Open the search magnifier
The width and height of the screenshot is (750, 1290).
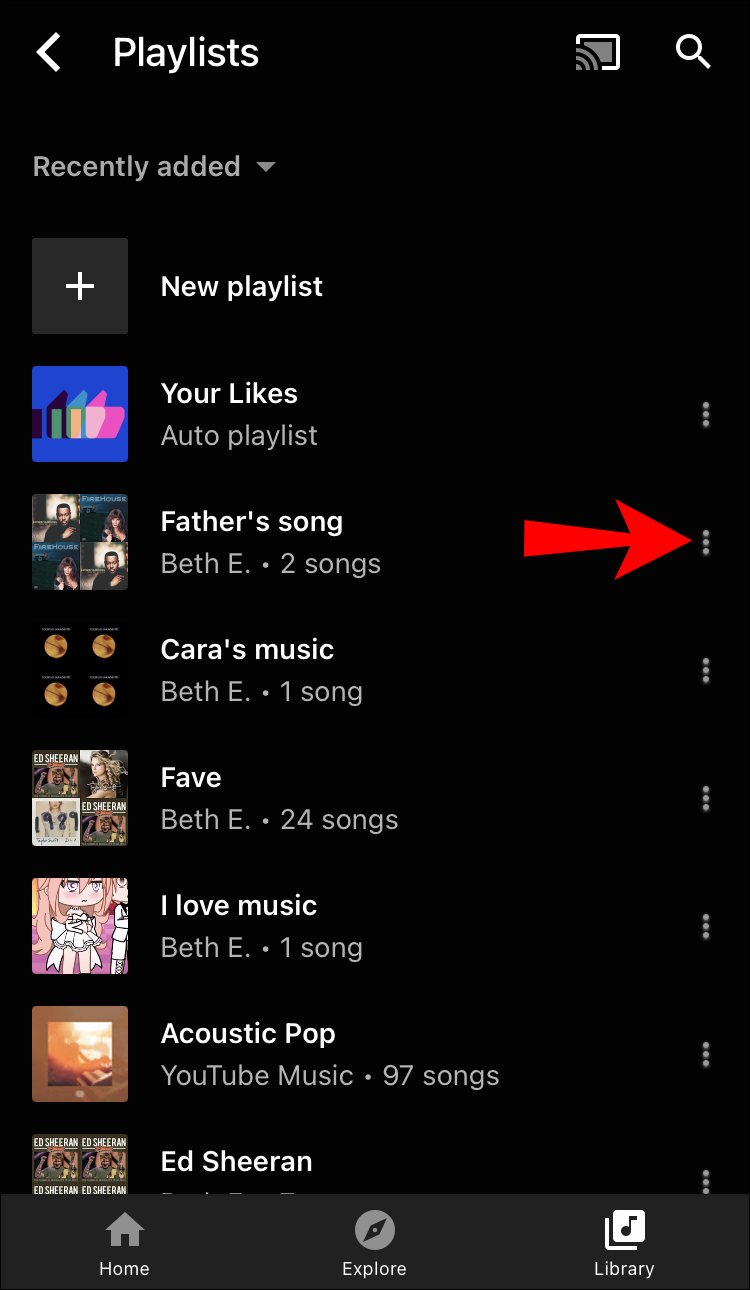point(693,51)
